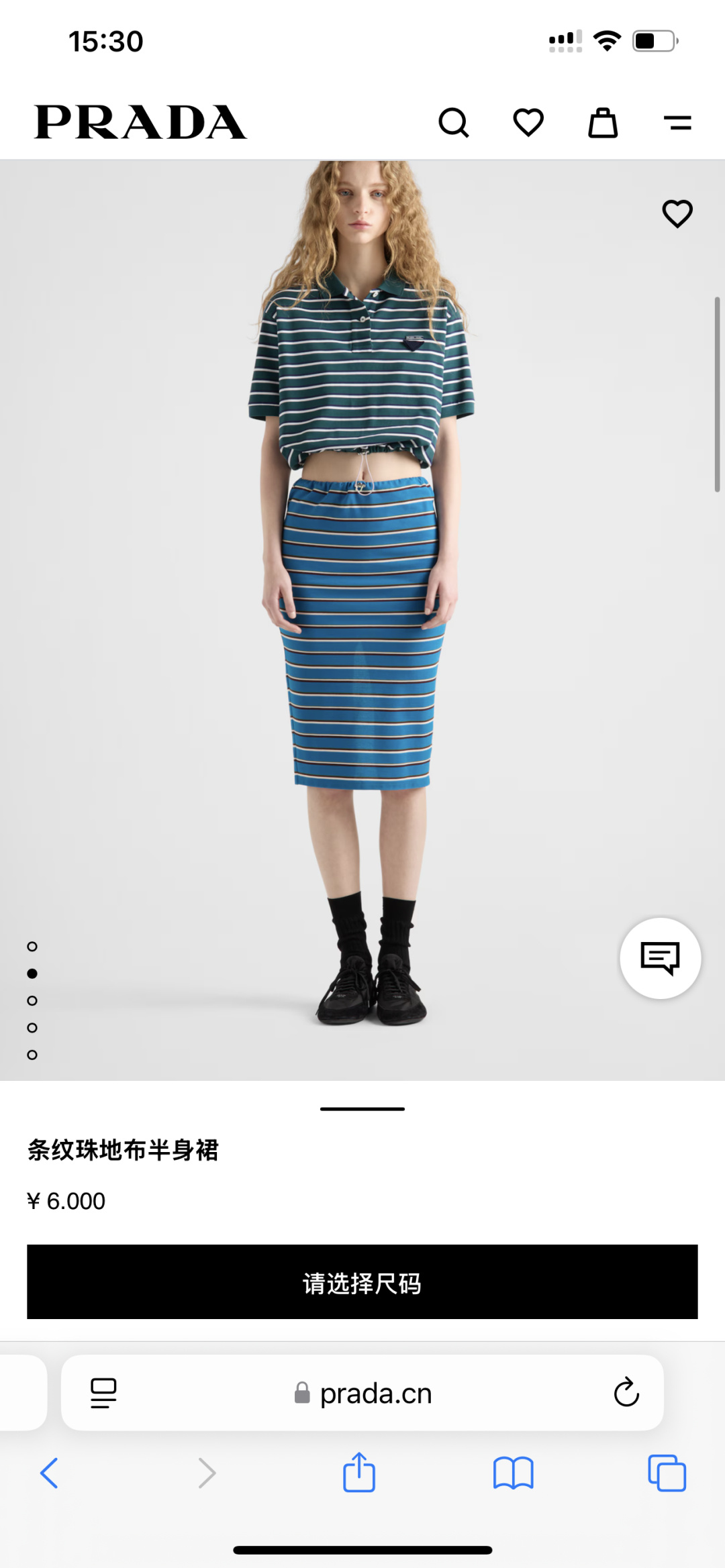The height and width of the screenshot is (1568, 725).
Task: Share this page from Safari toolbar
Action: click(x=359, y=1473)
